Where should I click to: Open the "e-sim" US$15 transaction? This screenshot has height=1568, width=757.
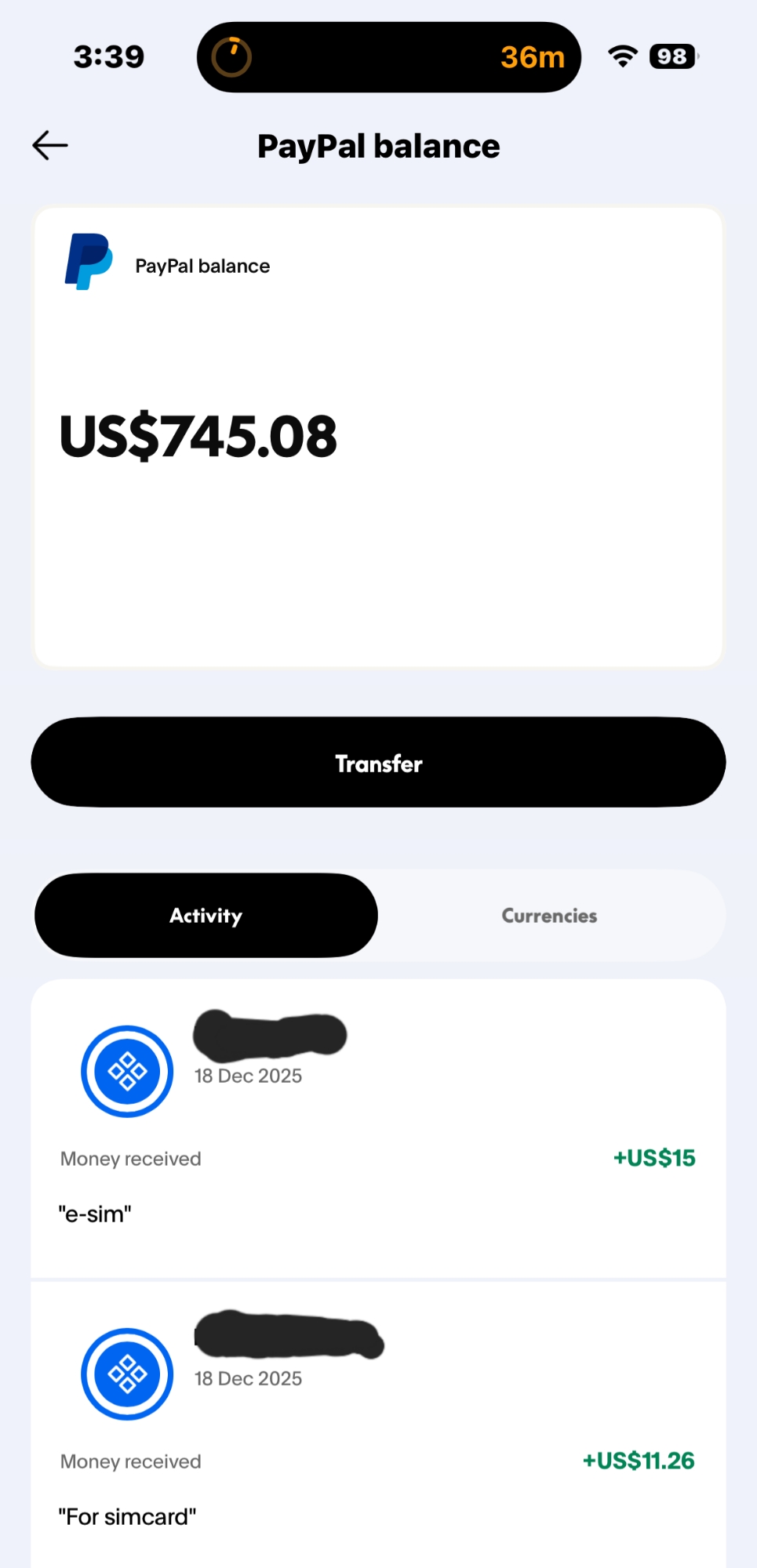[378, 1129]
